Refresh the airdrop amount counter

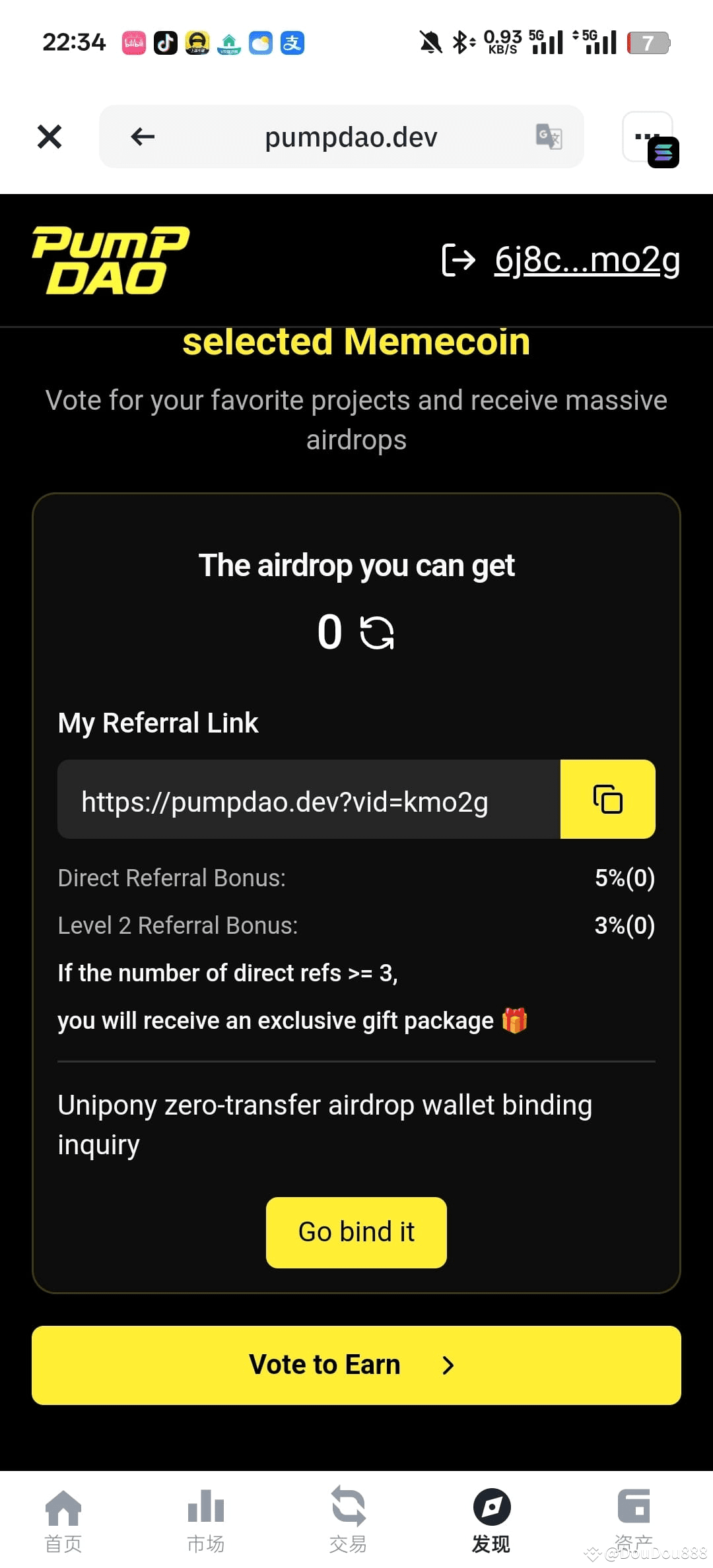pos(378,632)
